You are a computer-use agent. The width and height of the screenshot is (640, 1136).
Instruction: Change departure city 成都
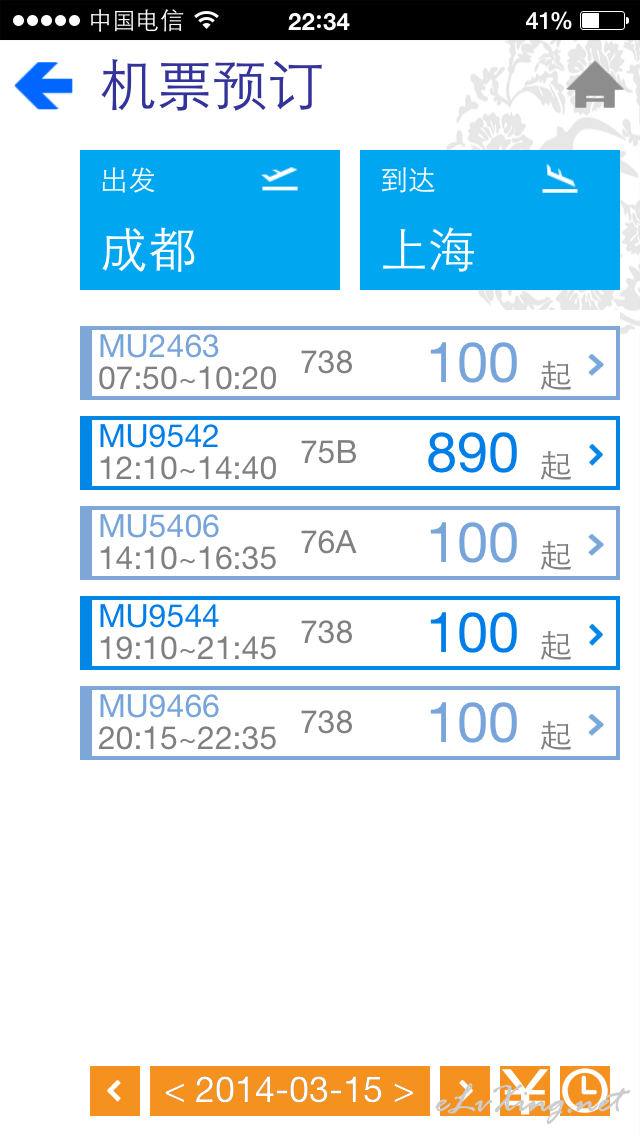(x=209, y=220)
